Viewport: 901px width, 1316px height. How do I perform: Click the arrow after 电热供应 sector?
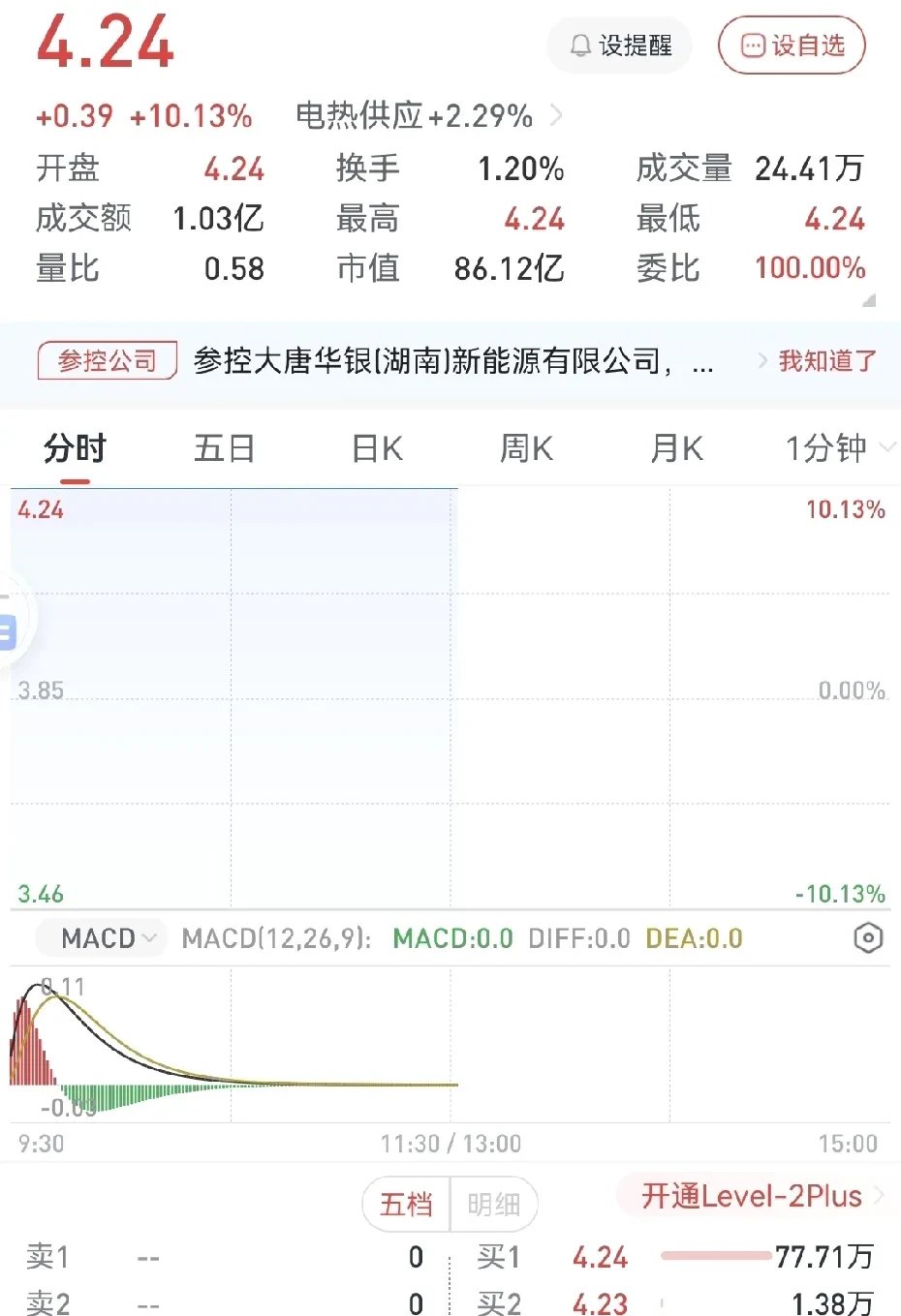[x=557, y=114]
